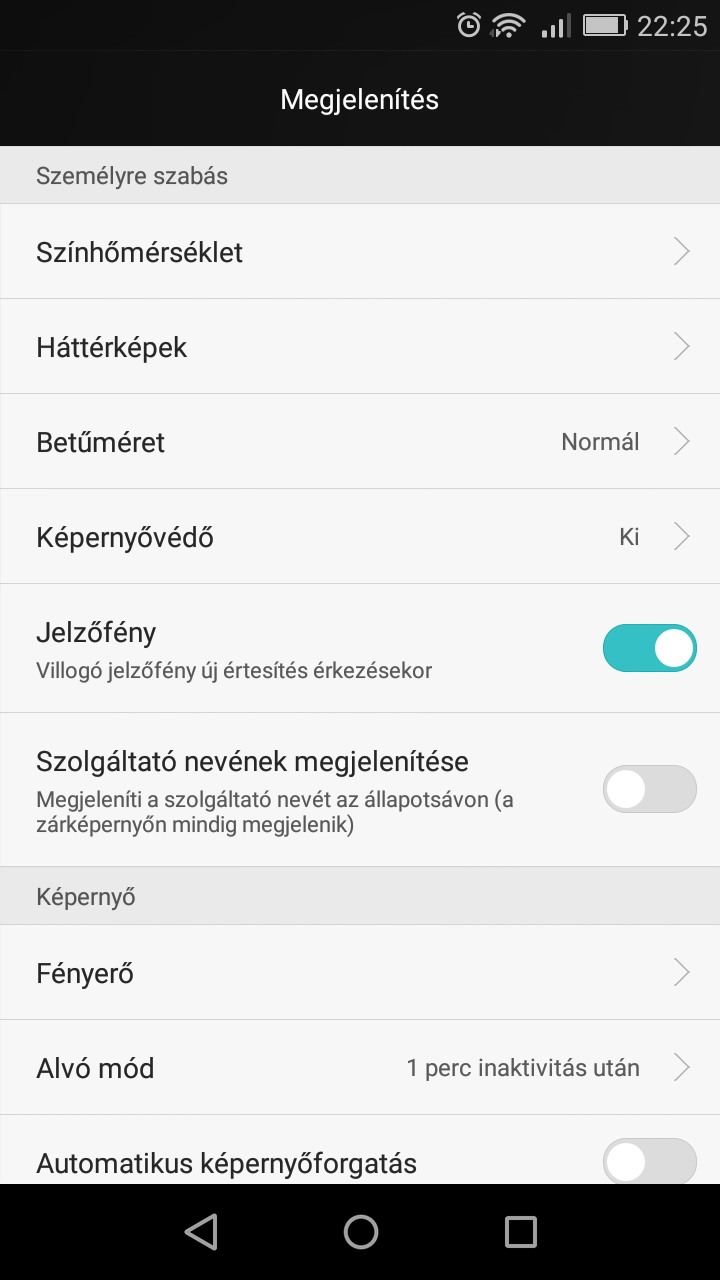This screenshot has height=1280, width=720.
Task: Go to the home screen
Action: (360, 1232)
